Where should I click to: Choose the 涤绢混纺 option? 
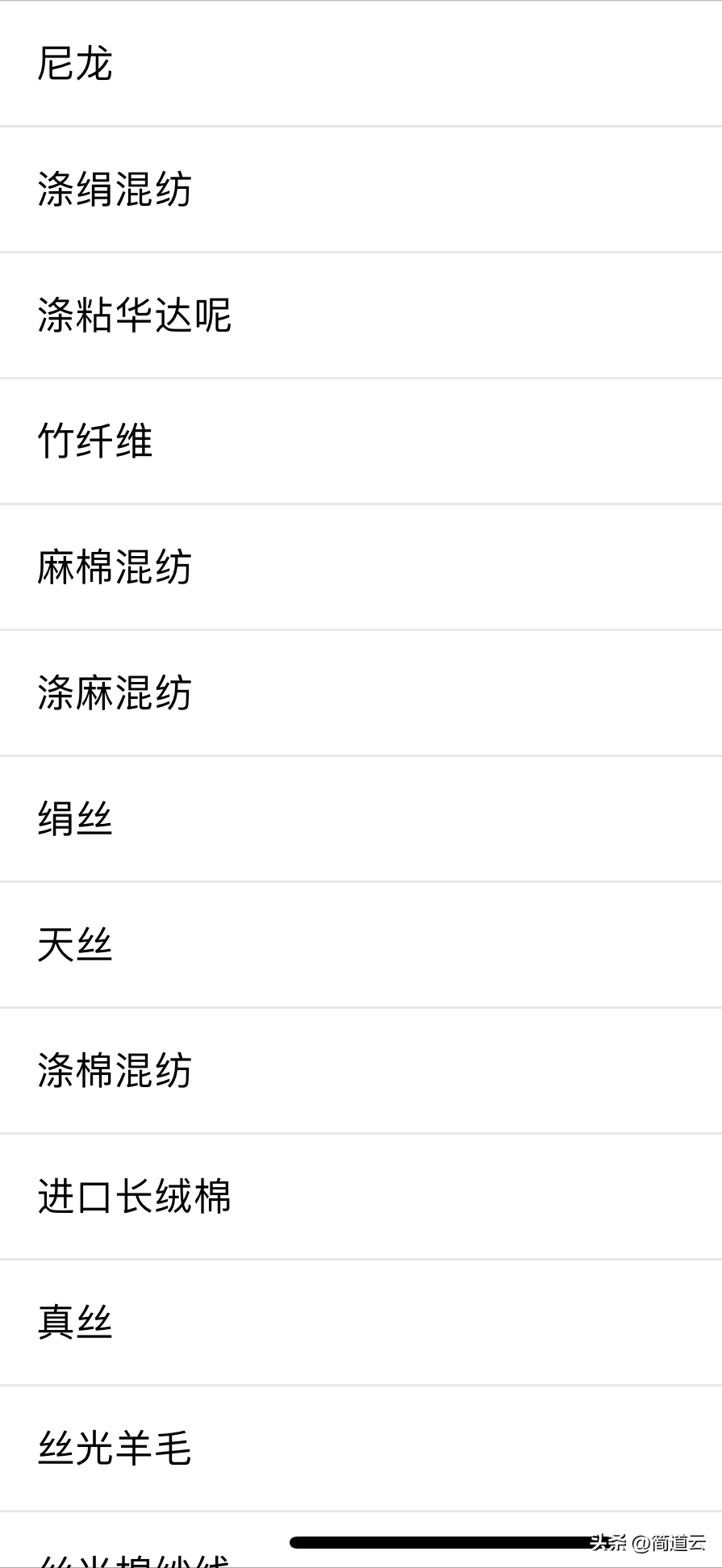(x=361, y=190)
